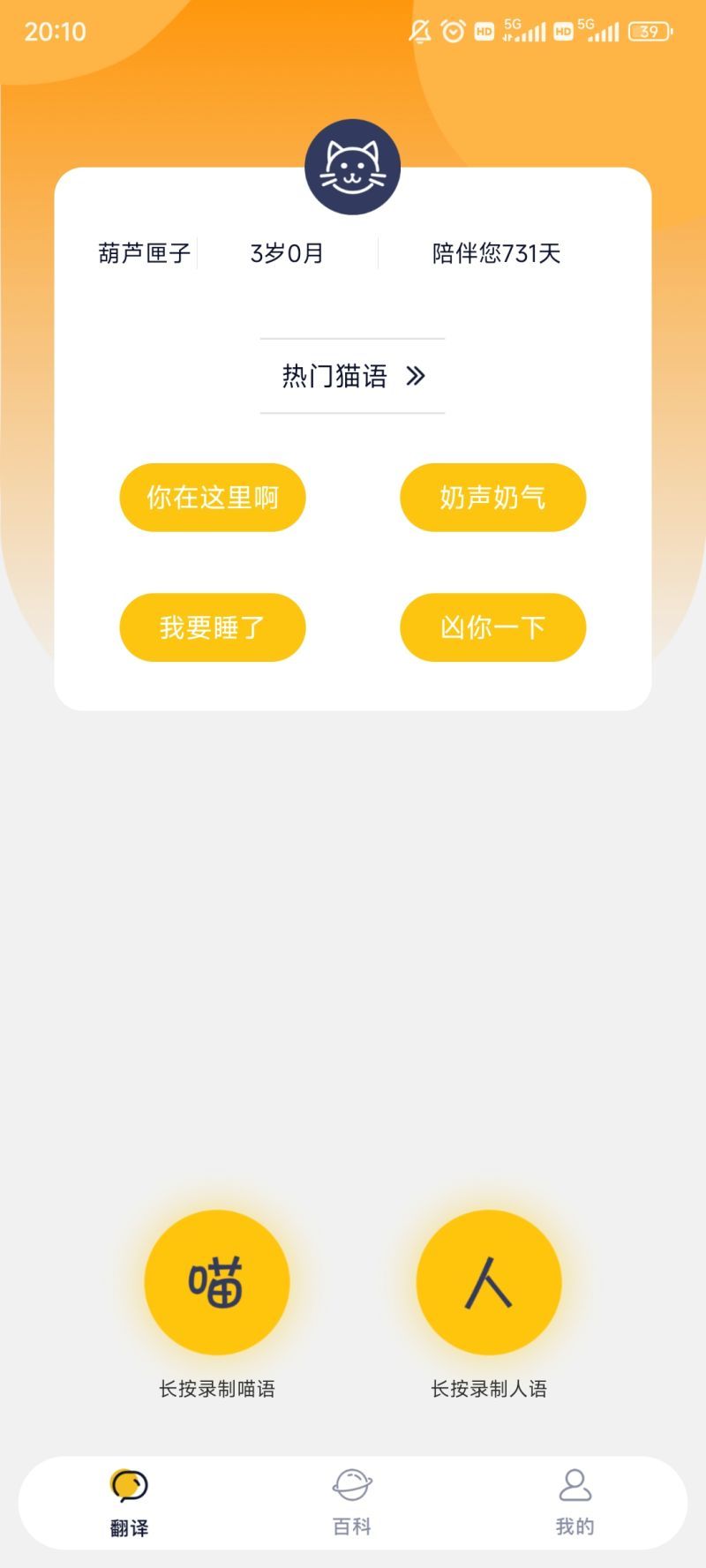Screen dimensions: 706x1568
Task: Open the 百科 tab
Action: (352, 1503)
